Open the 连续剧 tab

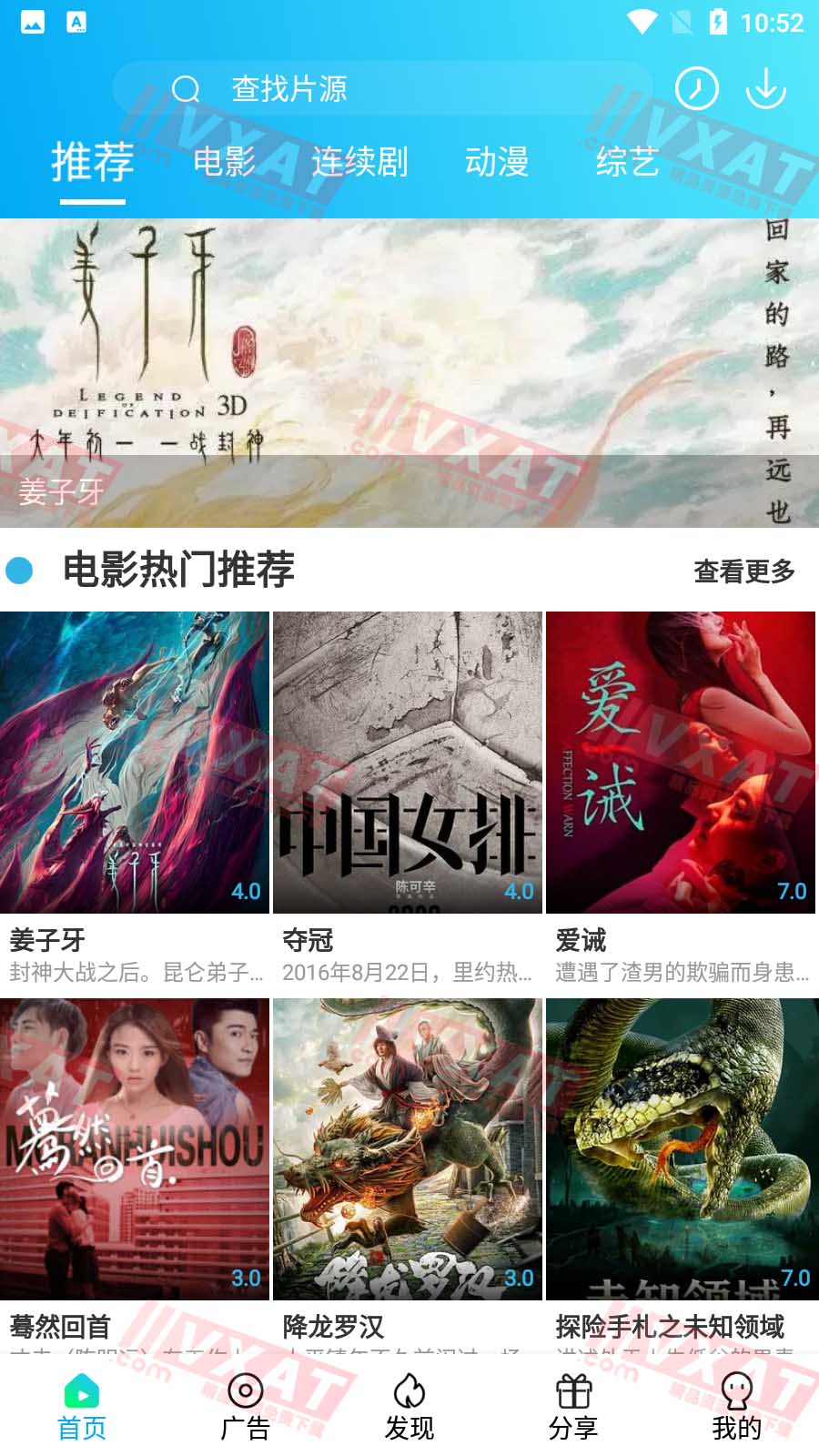tap(358, 164)
